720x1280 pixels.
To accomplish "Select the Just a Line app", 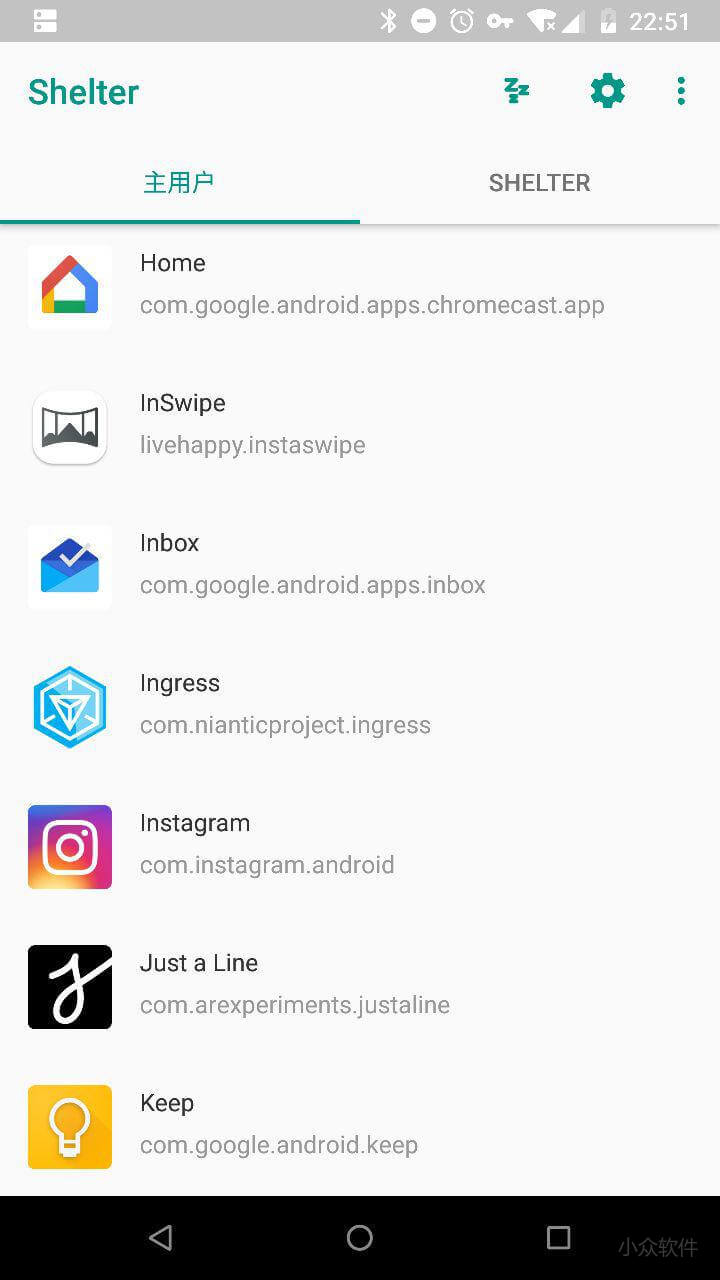I will coord(360,986).
